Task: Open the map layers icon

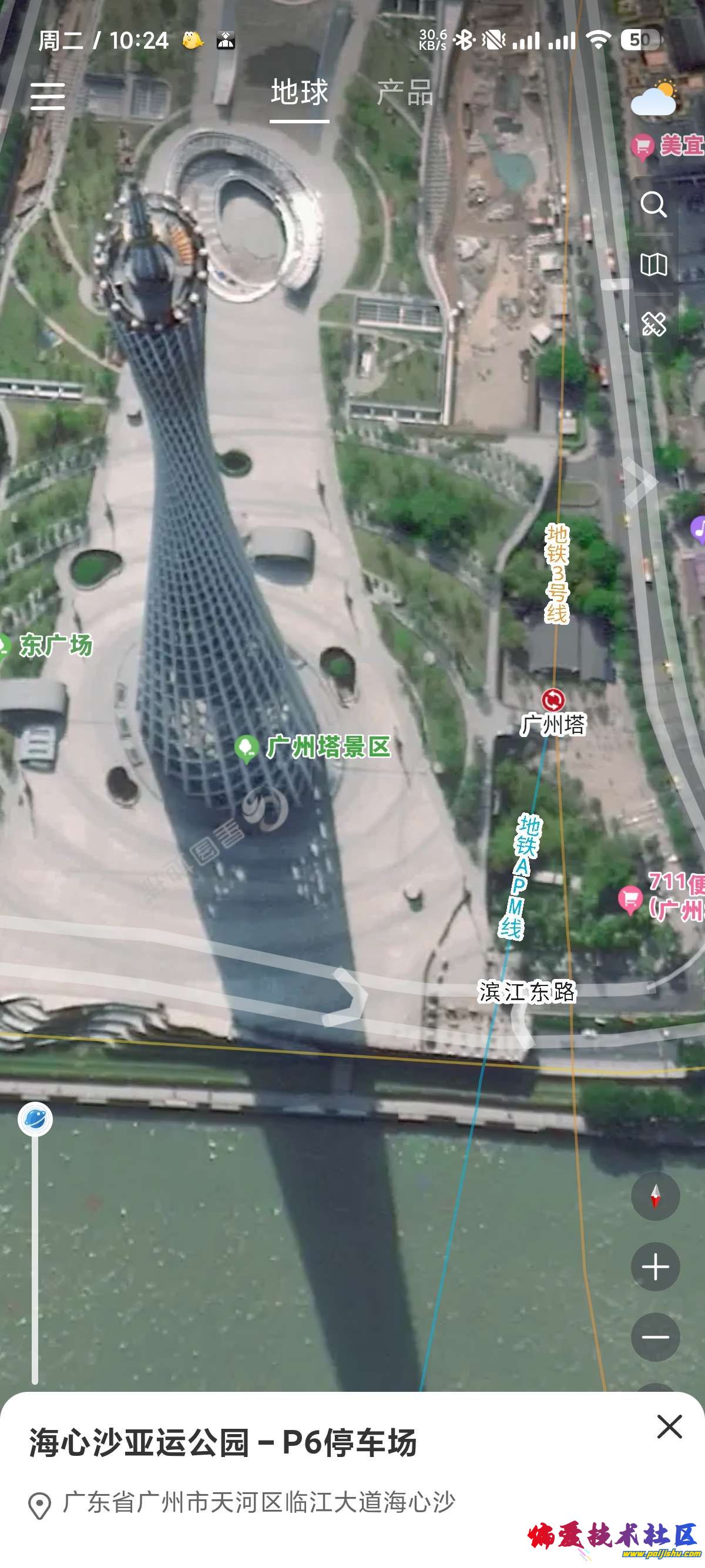Action: pyautogui.click(x=653, y=265)
